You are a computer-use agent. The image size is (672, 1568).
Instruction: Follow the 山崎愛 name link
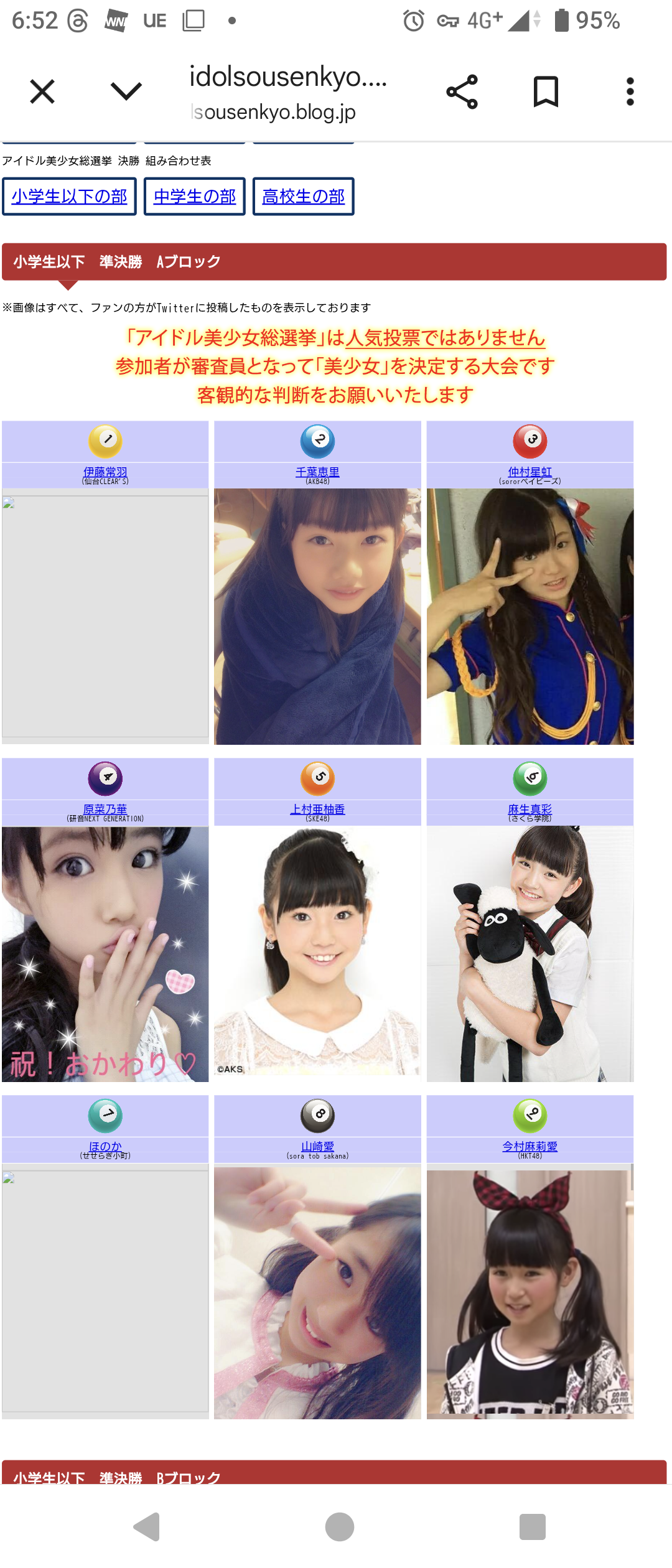(317, 1146)
